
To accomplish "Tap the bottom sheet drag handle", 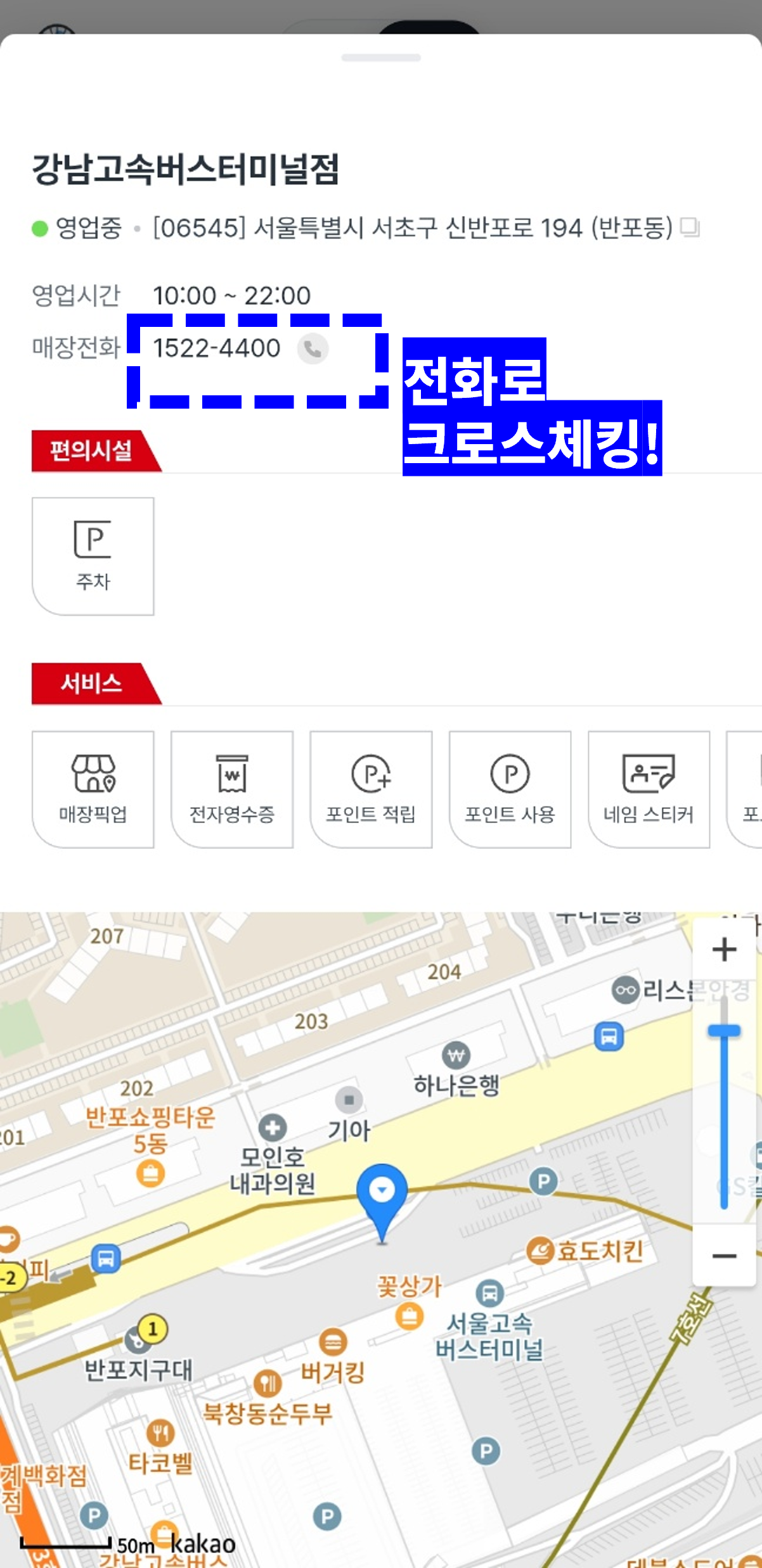I will tap(380, 58).
